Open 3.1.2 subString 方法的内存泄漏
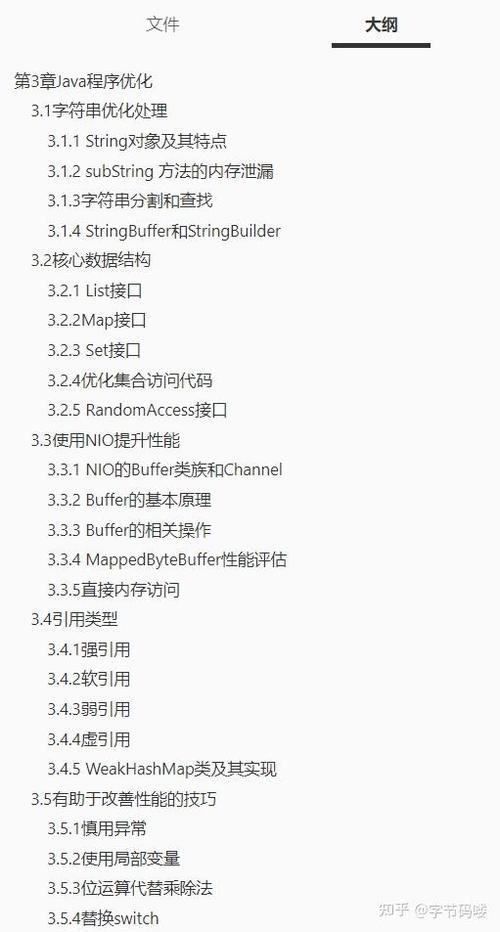Viewport: 500px width, 932px height. pos(161,171)
